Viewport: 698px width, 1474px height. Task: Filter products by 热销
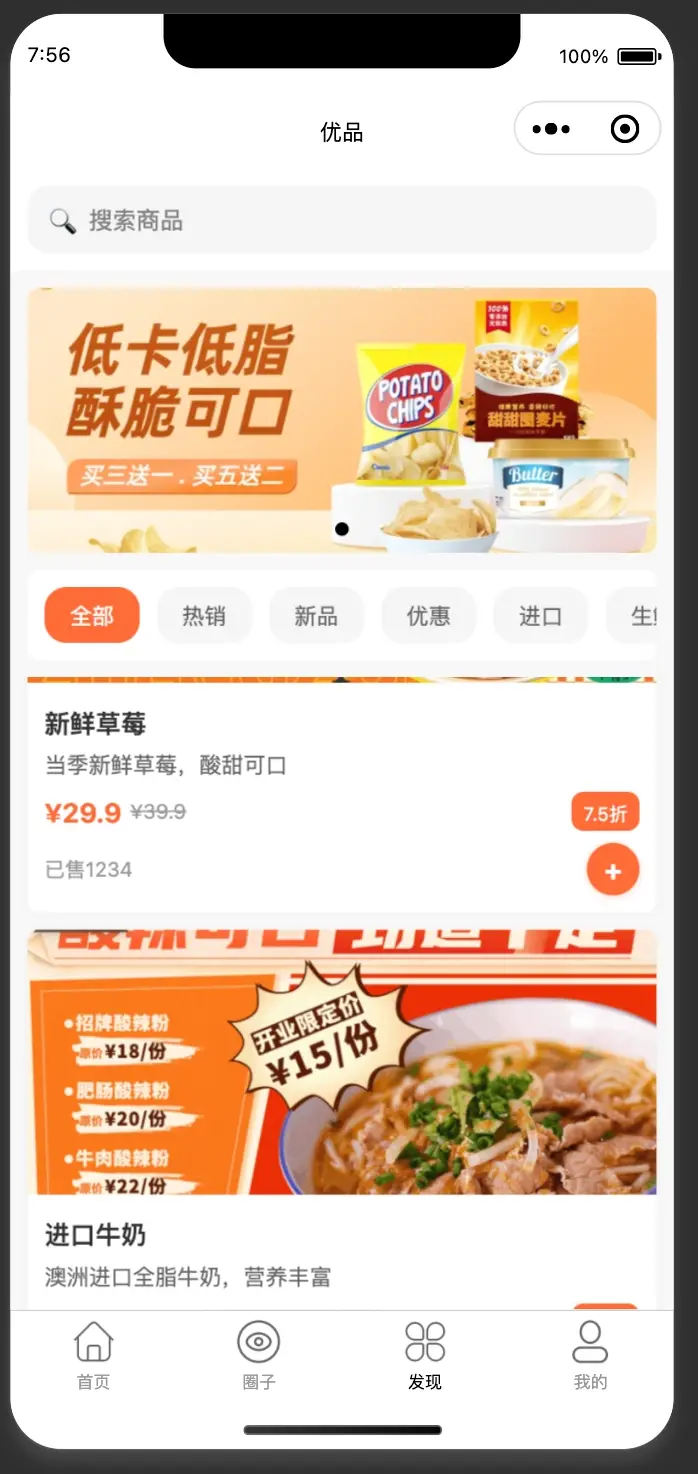point(204,616)
